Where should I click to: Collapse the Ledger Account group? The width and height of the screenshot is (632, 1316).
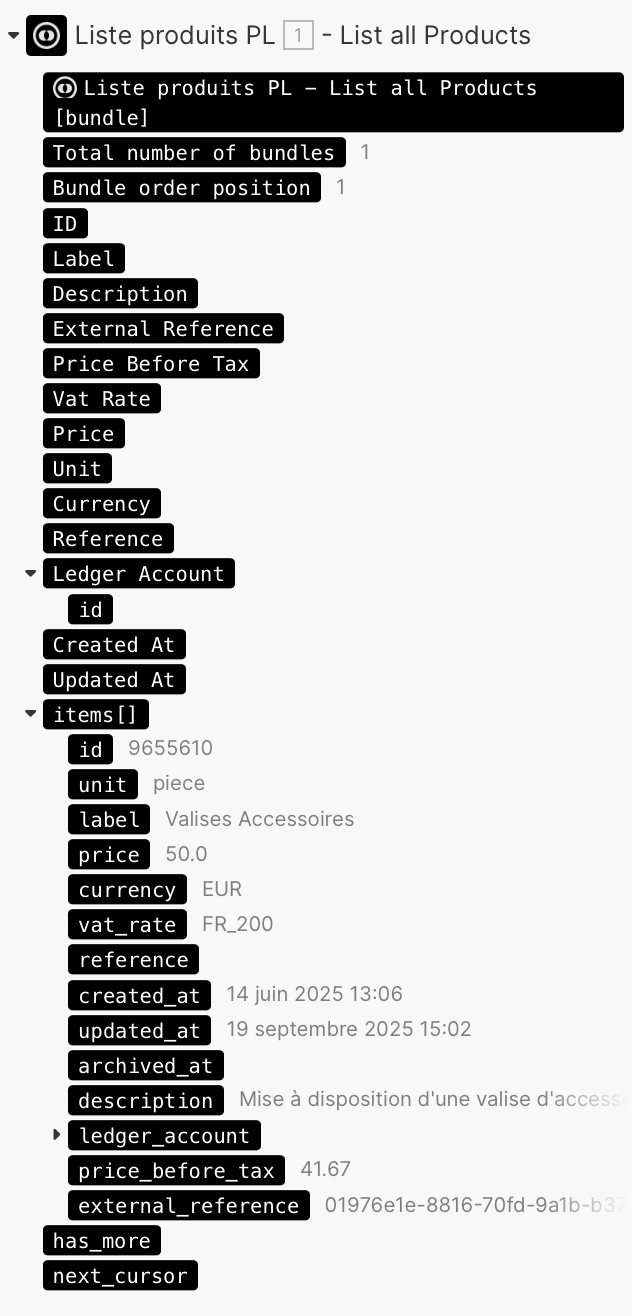click(x=31, y=574)
